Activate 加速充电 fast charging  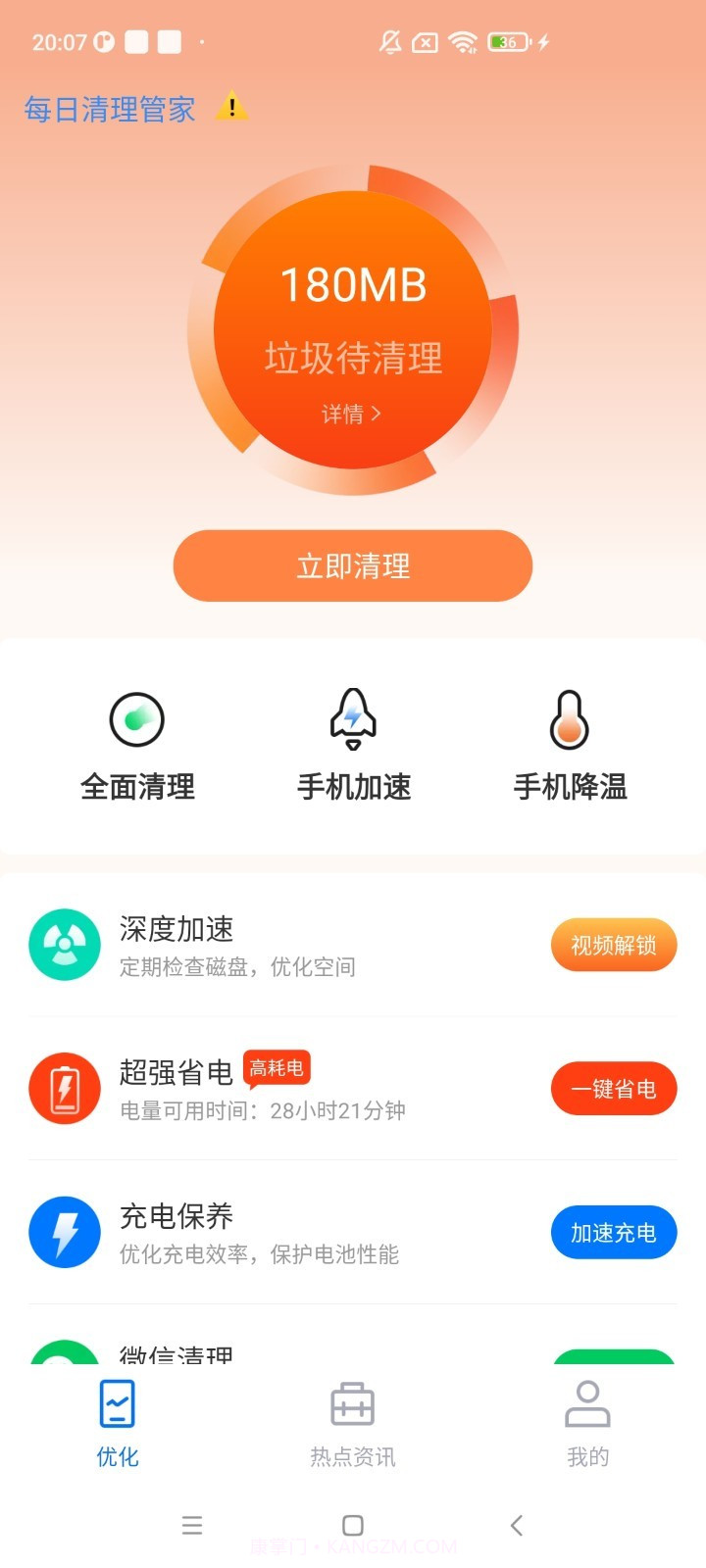pos(614,1232)
